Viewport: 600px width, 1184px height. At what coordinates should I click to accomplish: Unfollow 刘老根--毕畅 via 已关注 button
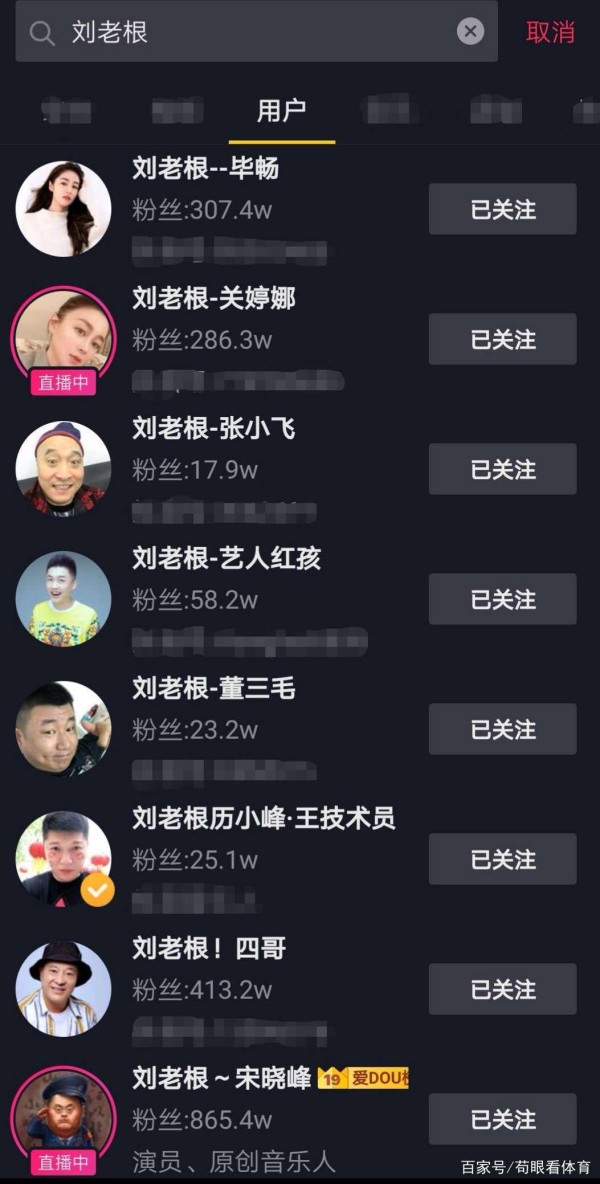(x=502, y=209)
